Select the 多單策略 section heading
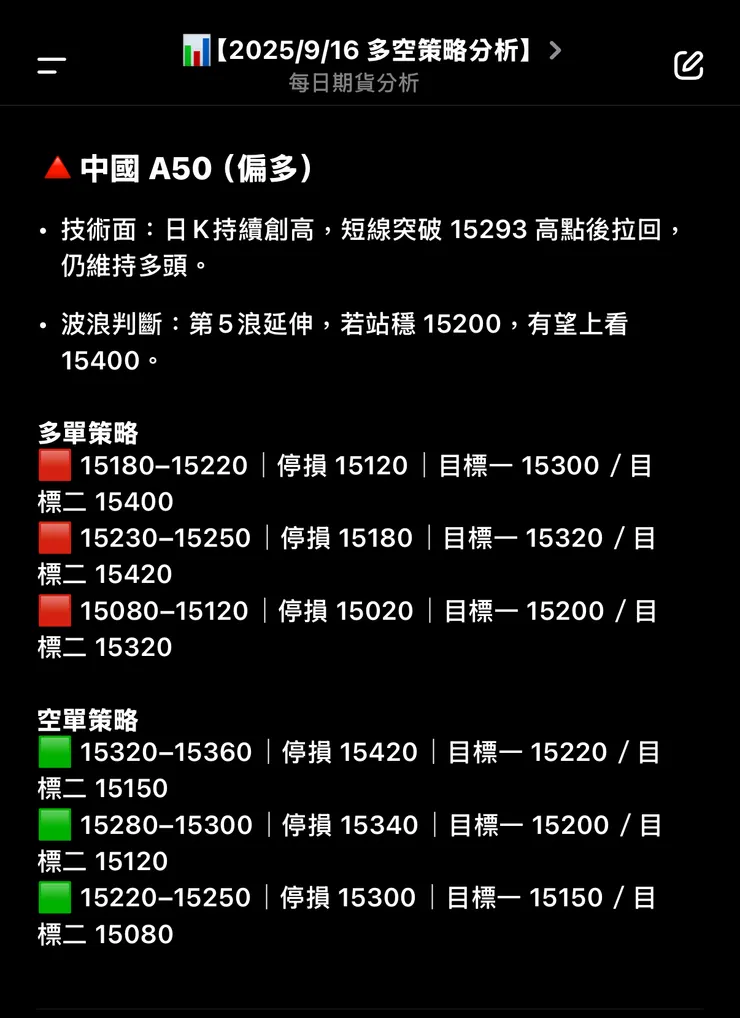The image size is (740, 1018). (x=90, y=433)
